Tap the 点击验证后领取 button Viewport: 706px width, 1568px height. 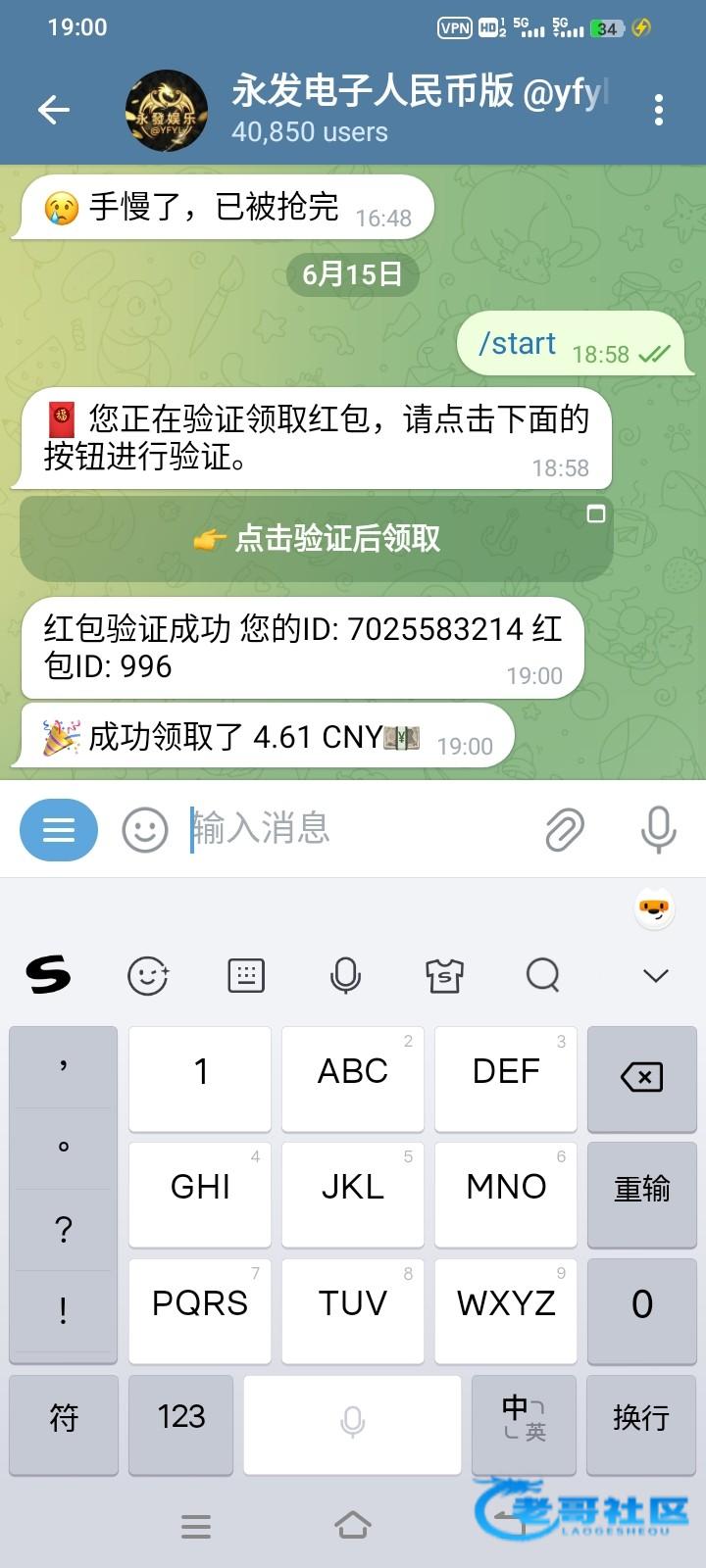point(316,539)
